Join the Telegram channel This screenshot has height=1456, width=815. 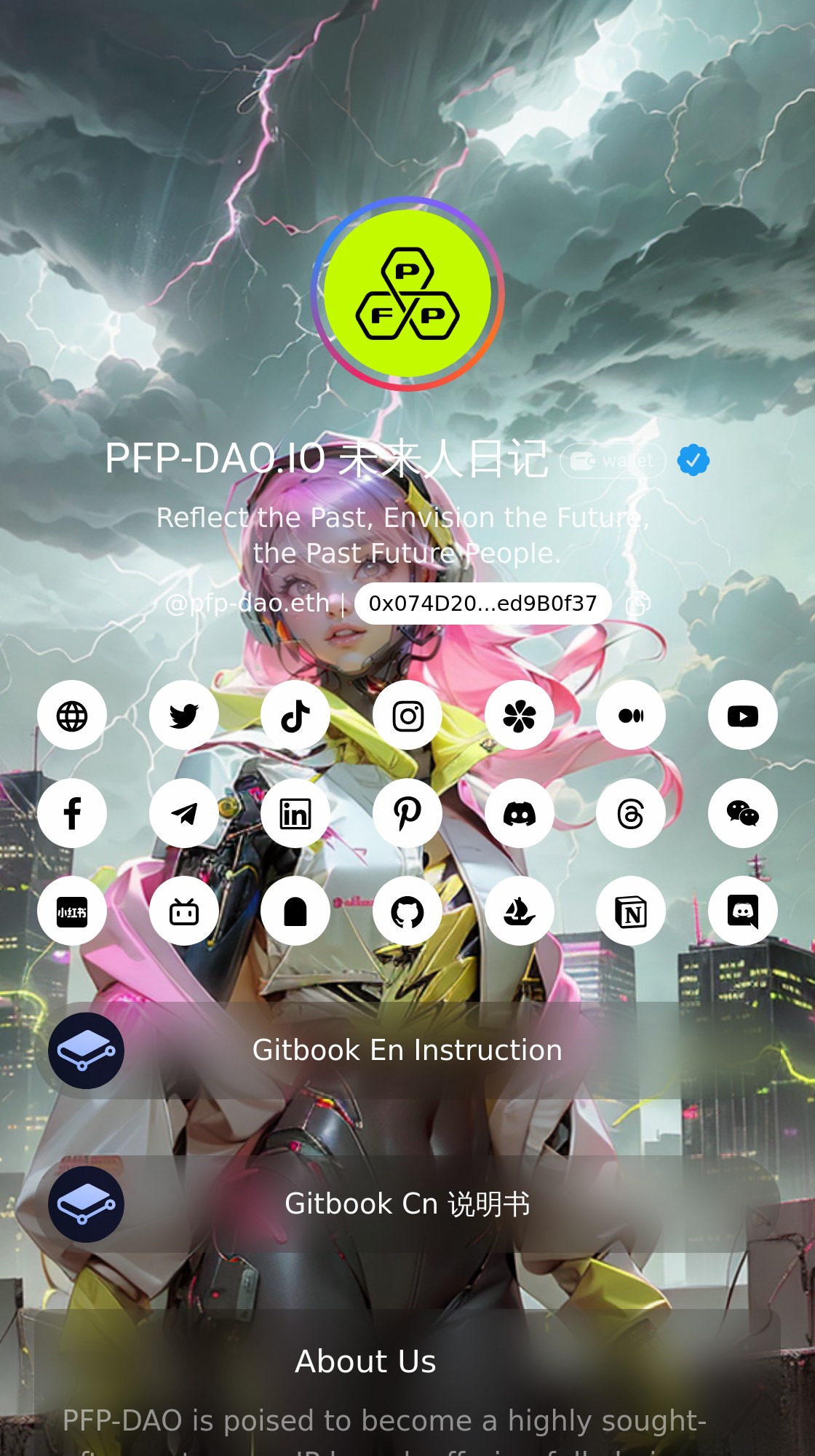[x=184, y=813]
